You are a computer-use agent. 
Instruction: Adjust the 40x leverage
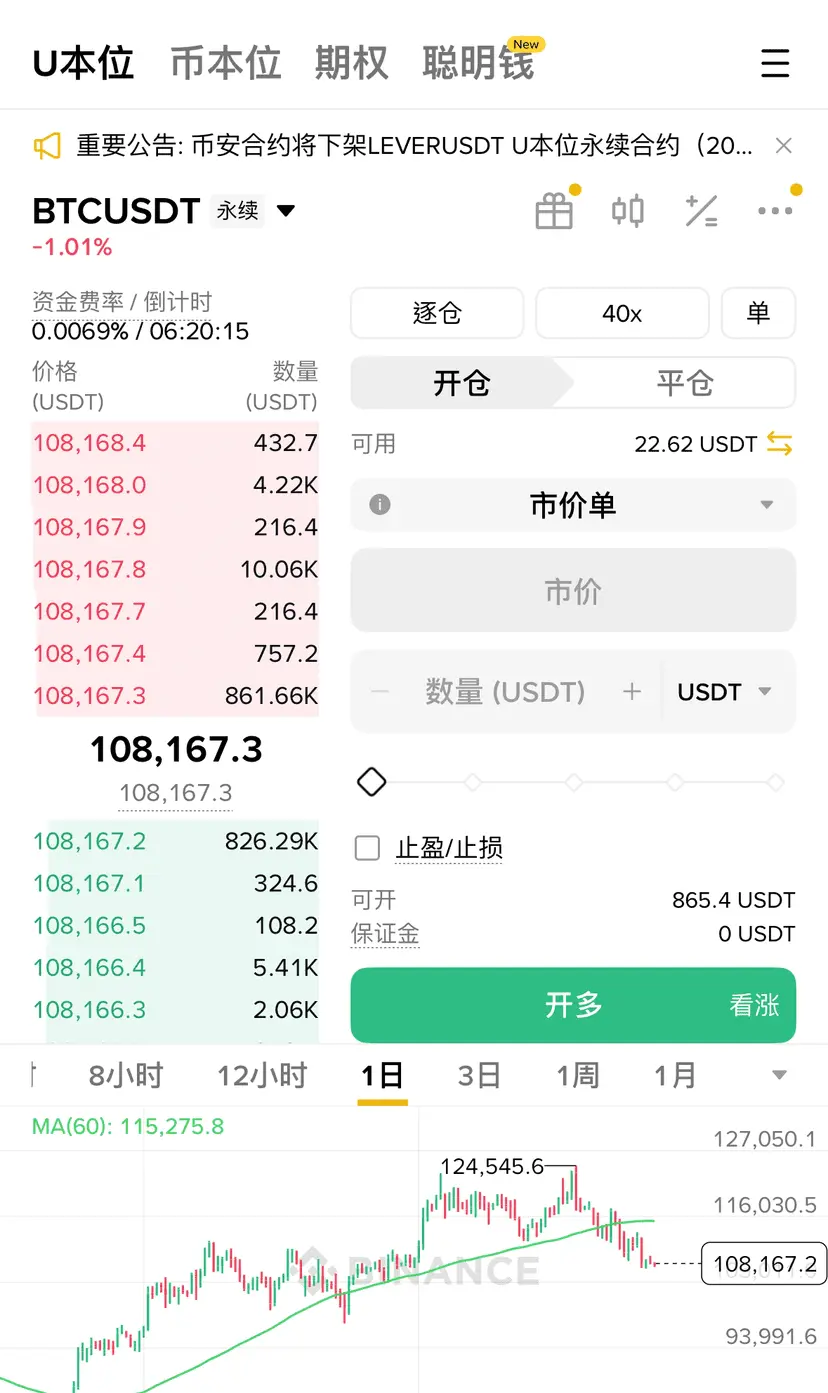[x=622, y=313]
